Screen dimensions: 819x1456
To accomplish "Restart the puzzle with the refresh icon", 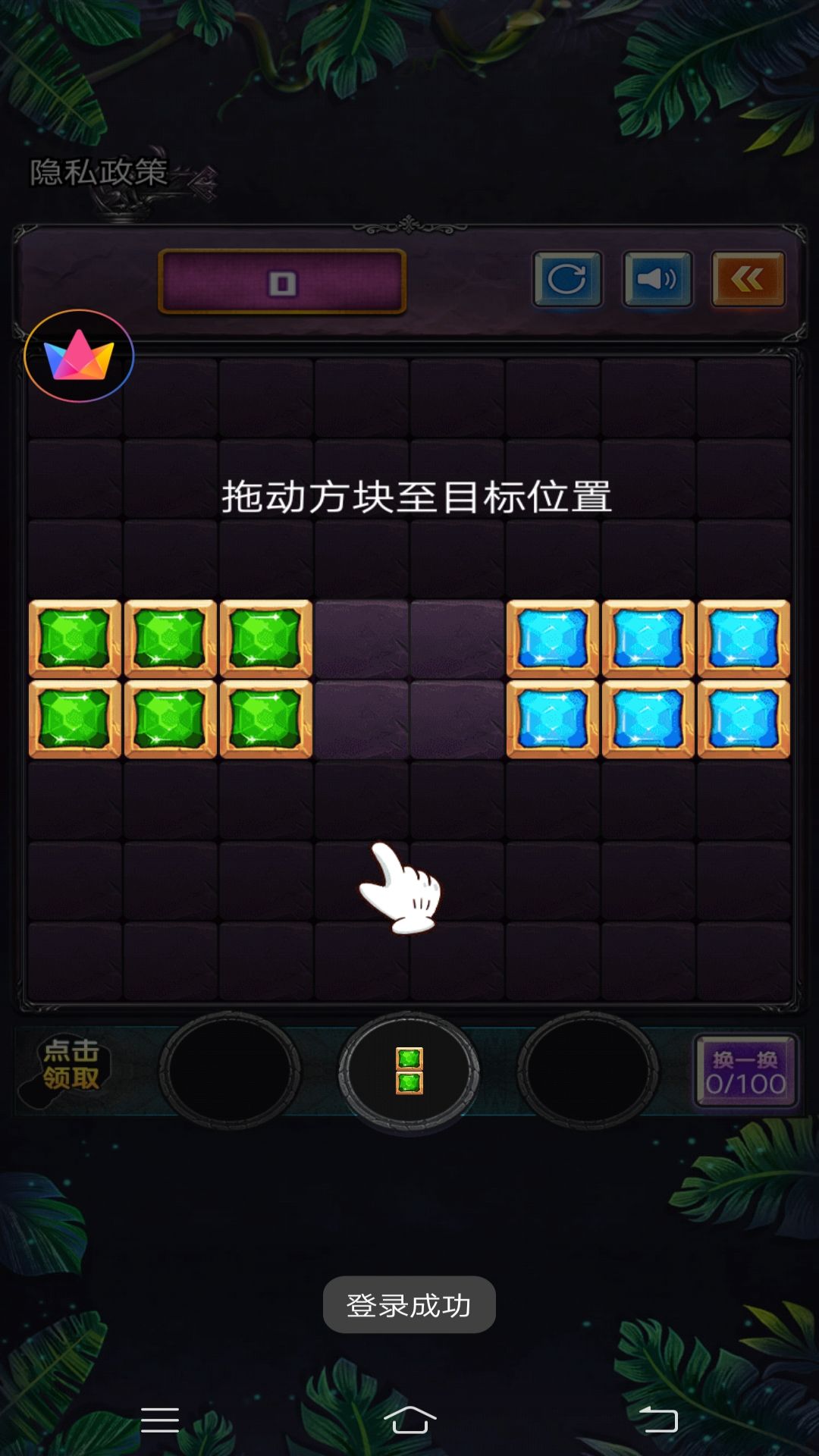I will (567, 279).
